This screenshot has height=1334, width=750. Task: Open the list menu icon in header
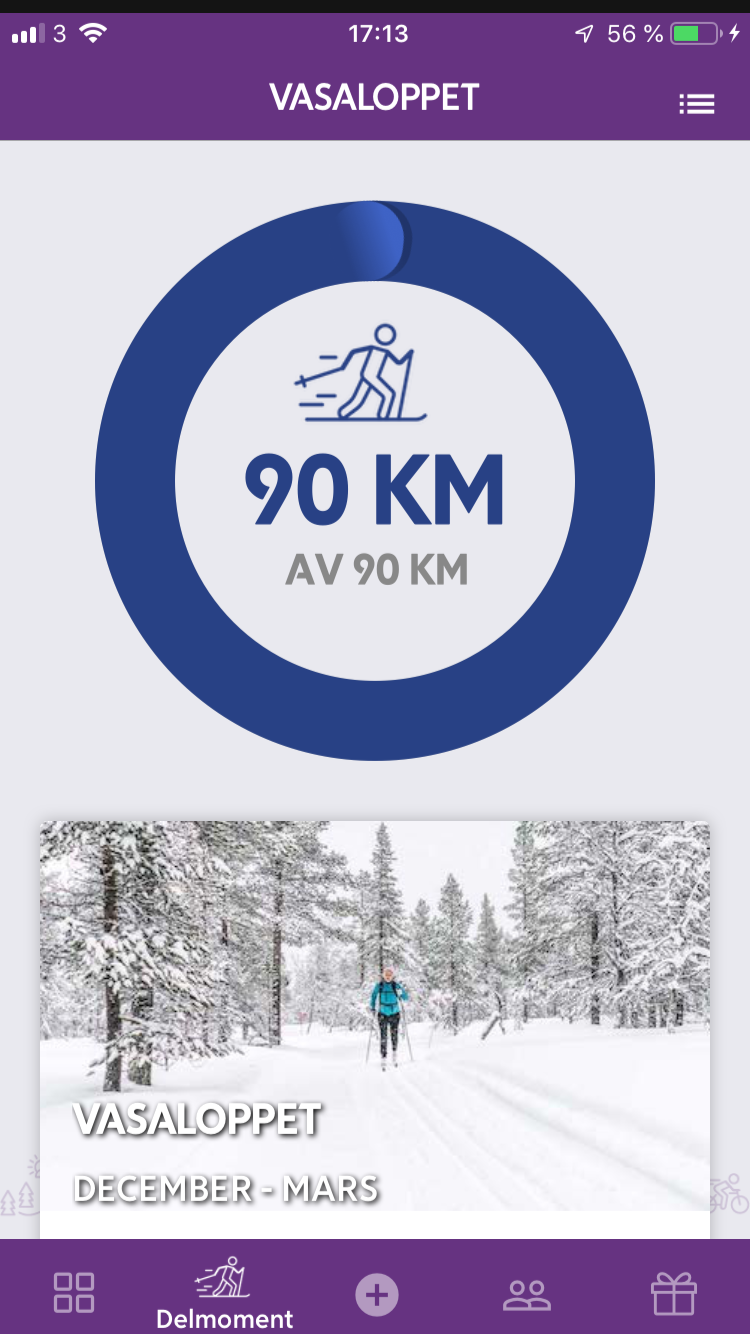click(697, 104)
